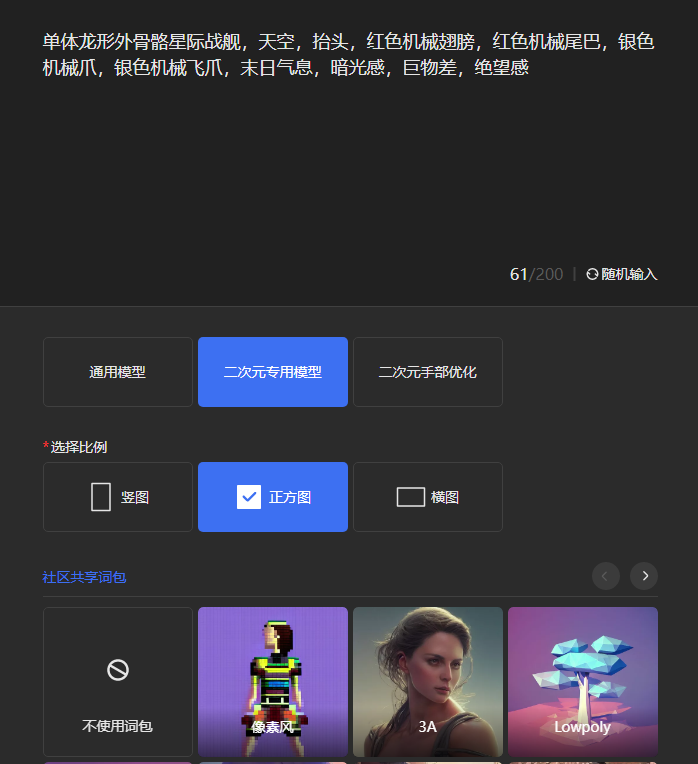Pick the Lowpoly style pack
This screenshot has height=764, width=698.
pyautogui.click(x=583, y=682)
